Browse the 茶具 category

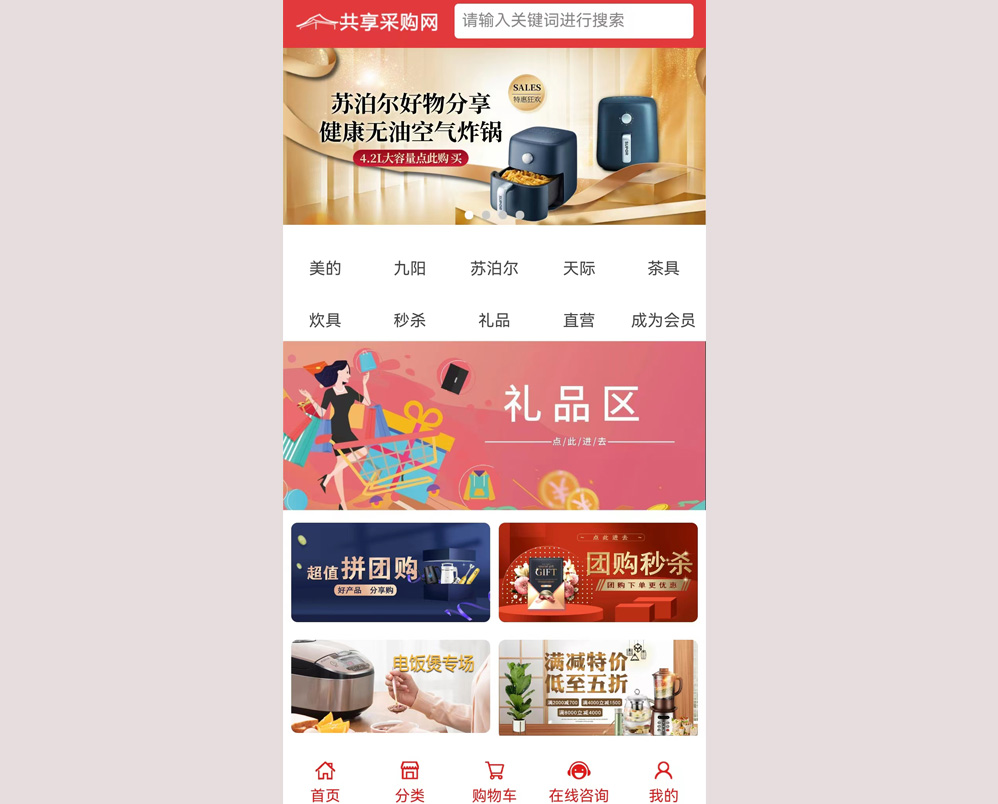click(663, 268)
